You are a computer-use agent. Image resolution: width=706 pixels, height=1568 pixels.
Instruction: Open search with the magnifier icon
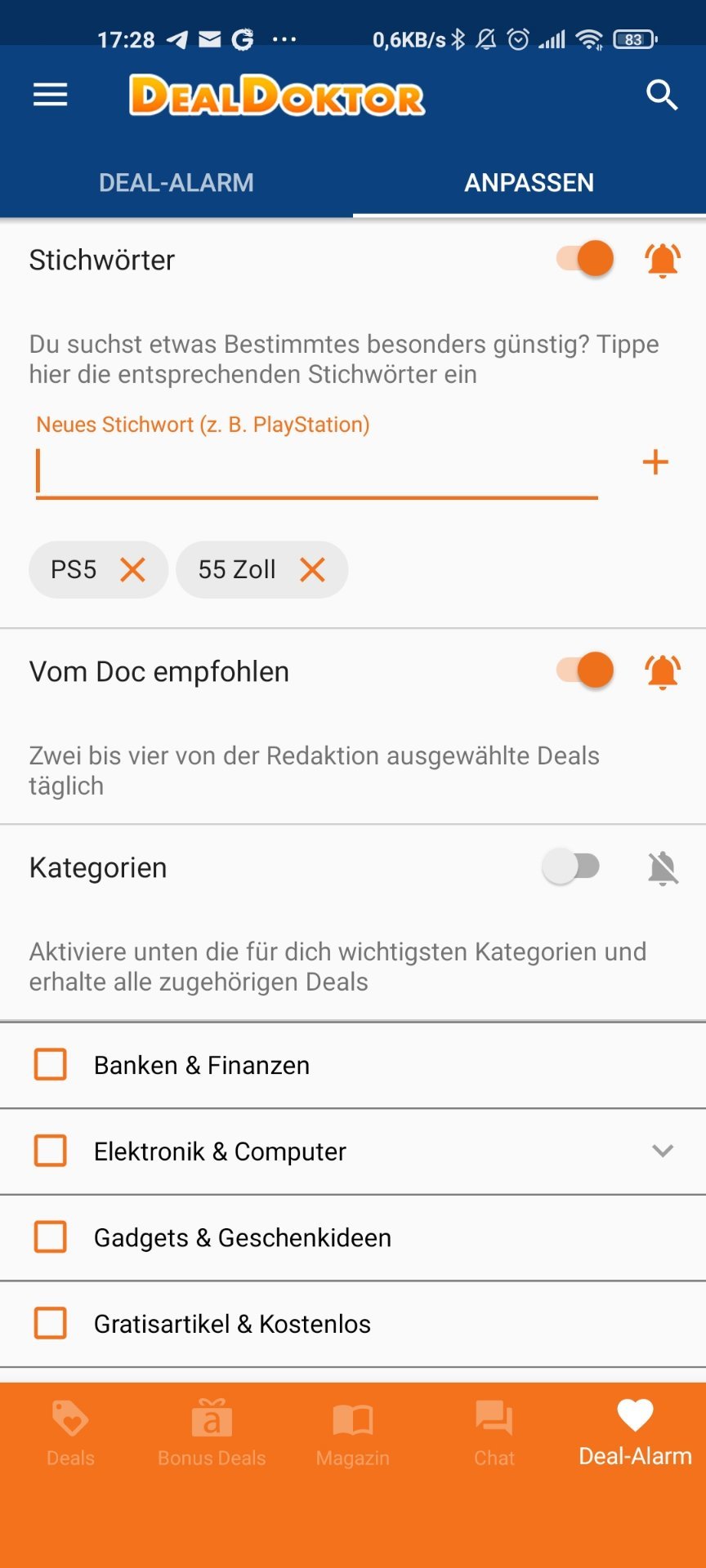(662, 96)
